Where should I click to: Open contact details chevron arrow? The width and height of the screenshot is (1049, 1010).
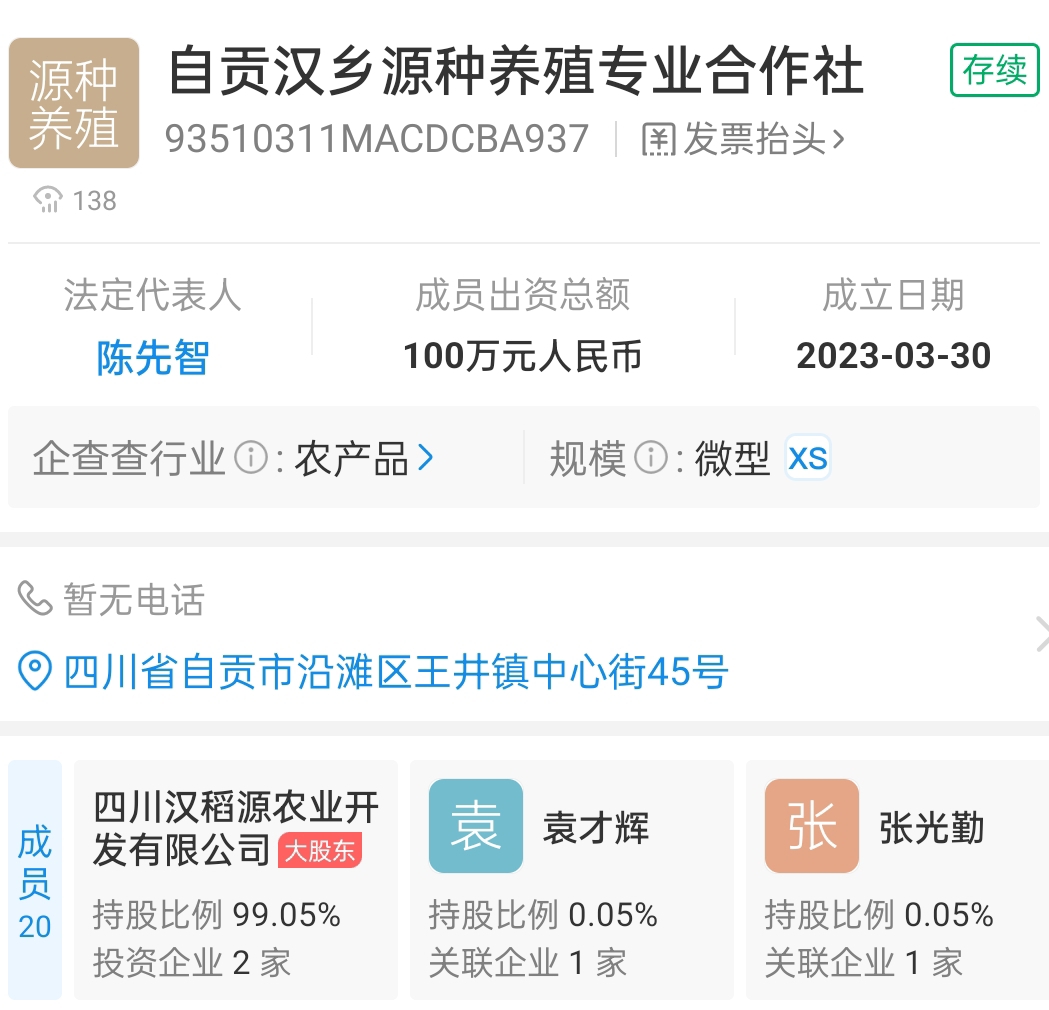pyautogui.click(x=1040, y=634)
